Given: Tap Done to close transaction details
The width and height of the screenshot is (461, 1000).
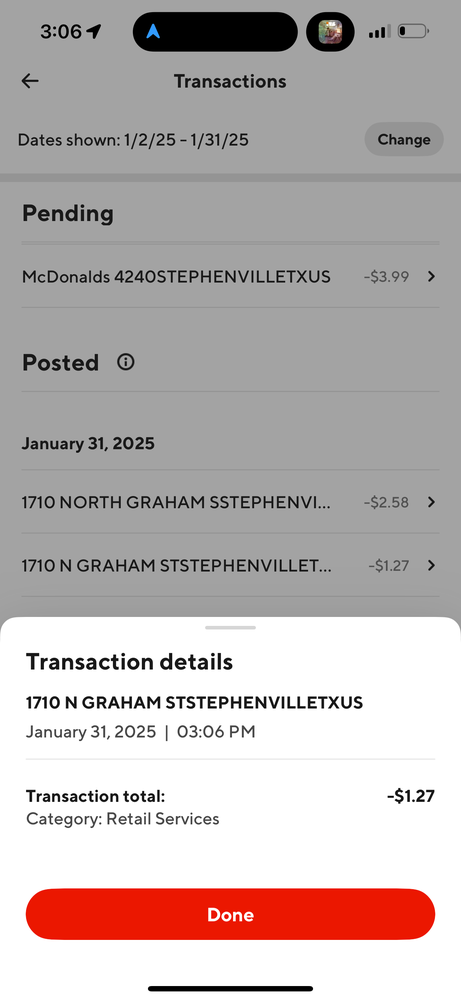Looking at the screenshot, I should [x=230, y=914].
